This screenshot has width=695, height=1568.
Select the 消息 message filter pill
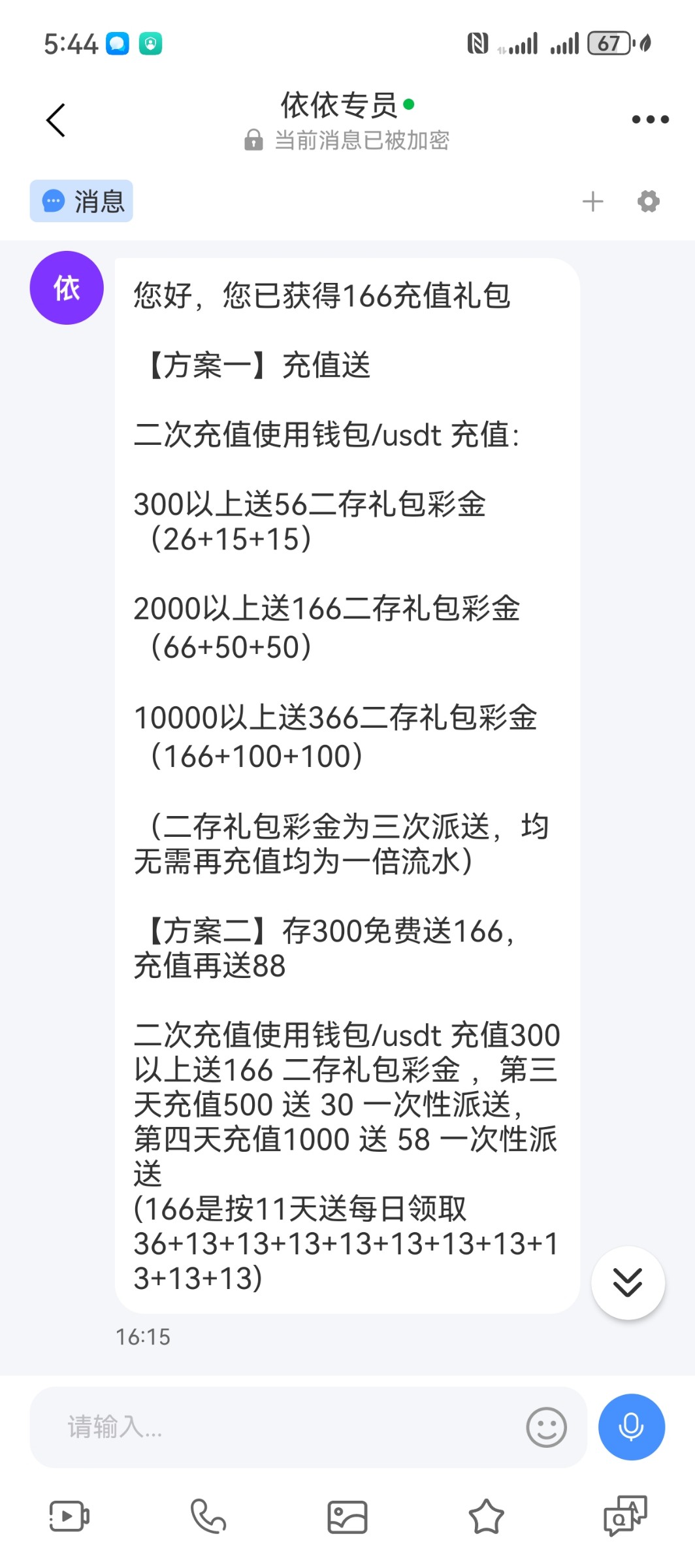81,201
